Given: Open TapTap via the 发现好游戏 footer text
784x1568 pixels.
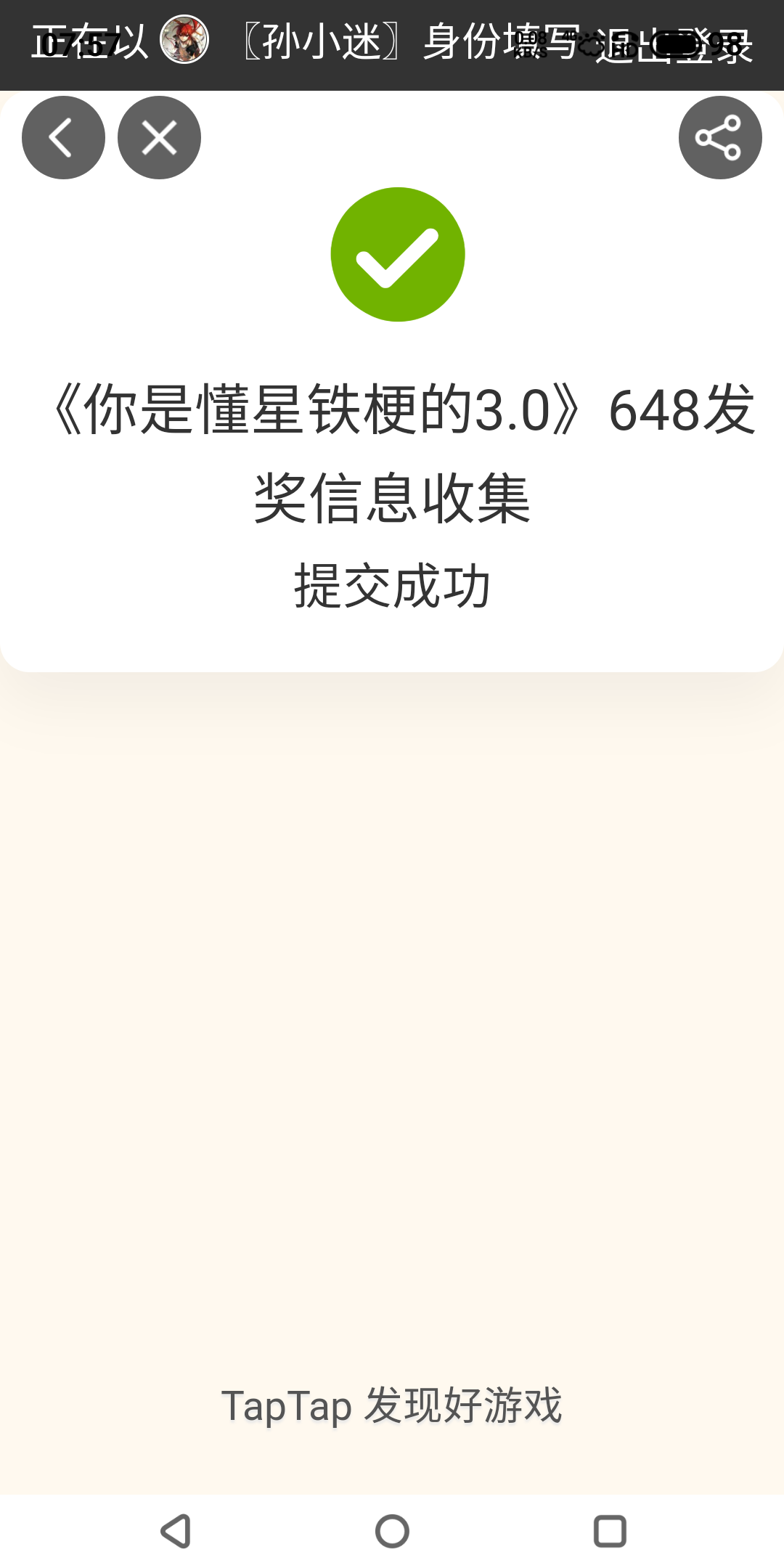Looking at the screenshot, I should coord(392,1404).
